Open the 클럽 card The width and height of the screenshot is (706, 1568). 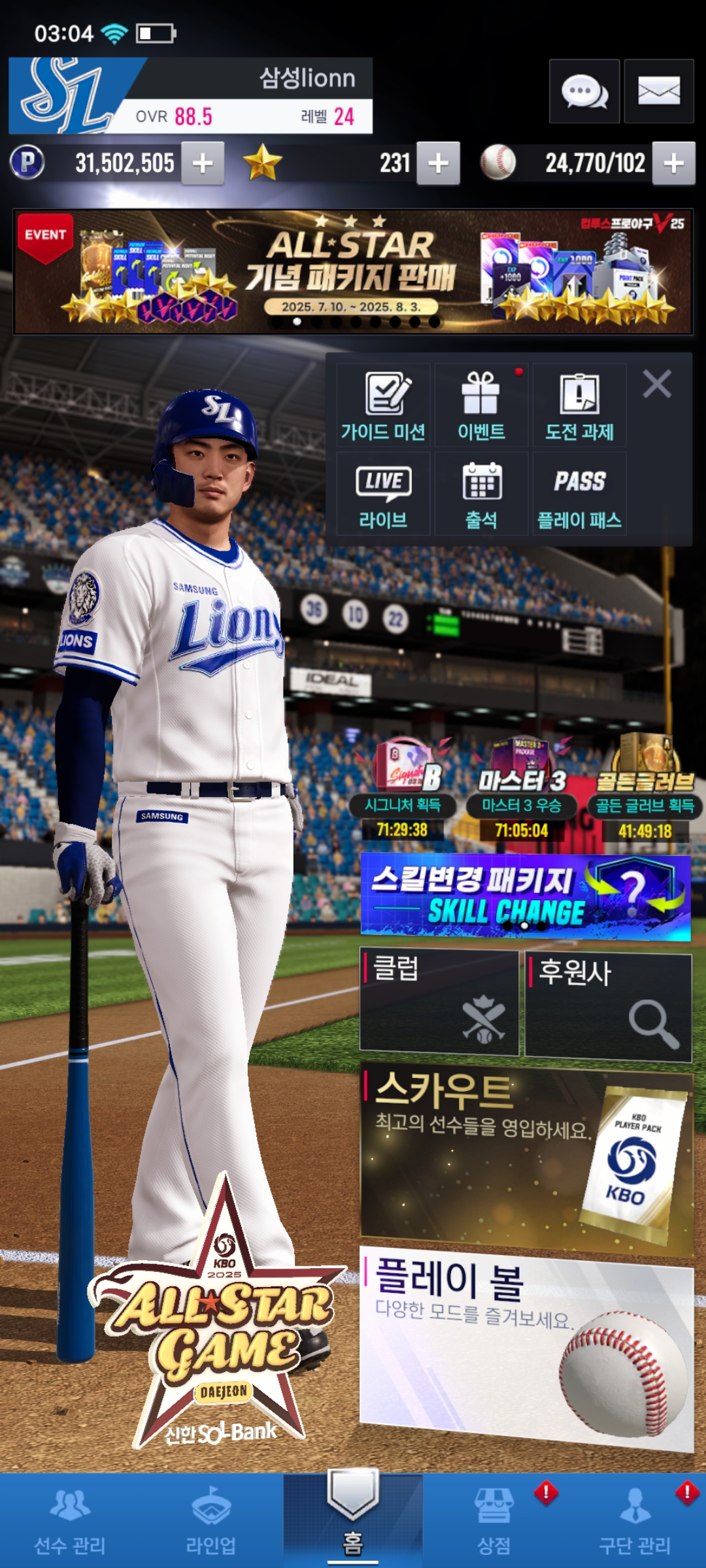439,1003
